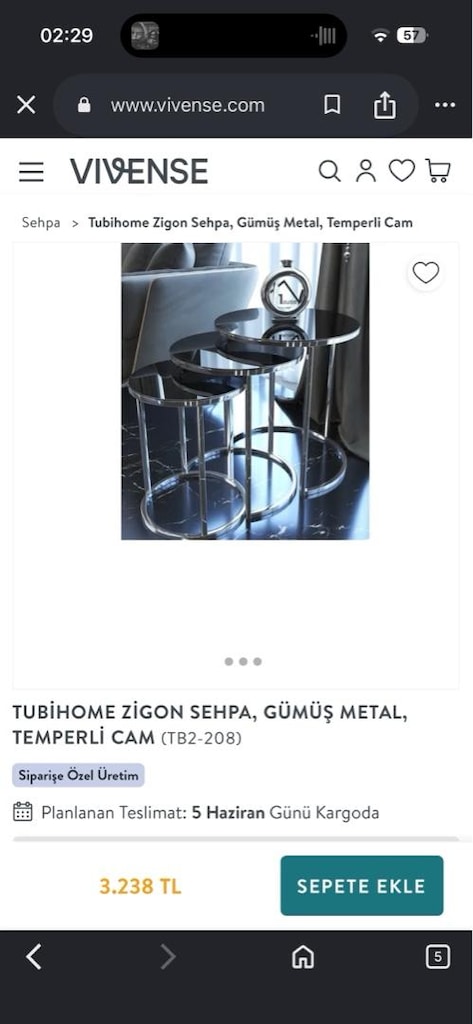The height and width of the screenshot is (1024, 473).
Task: Open the product photo of nesting tables
Action: [245, 391]
